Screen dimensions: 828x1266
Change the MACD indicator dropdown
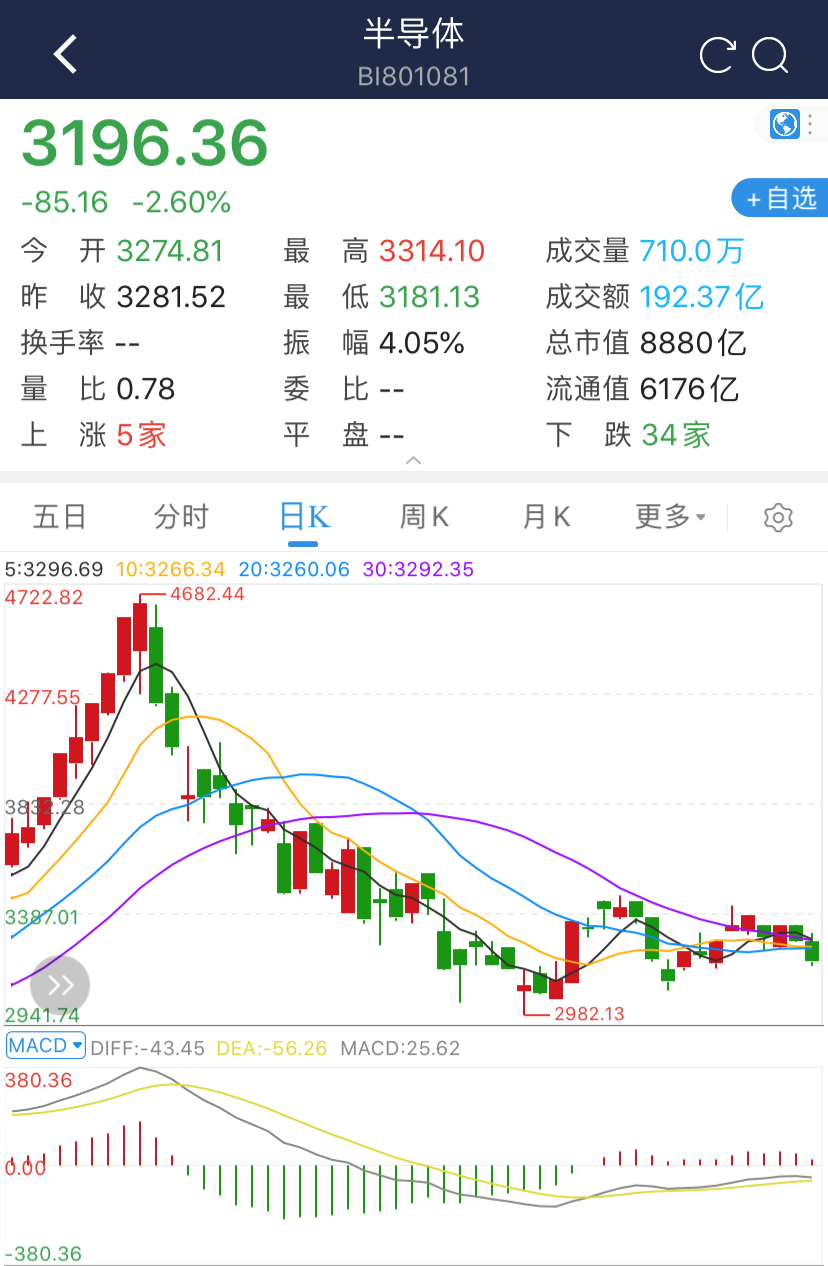click(46, 1046)
